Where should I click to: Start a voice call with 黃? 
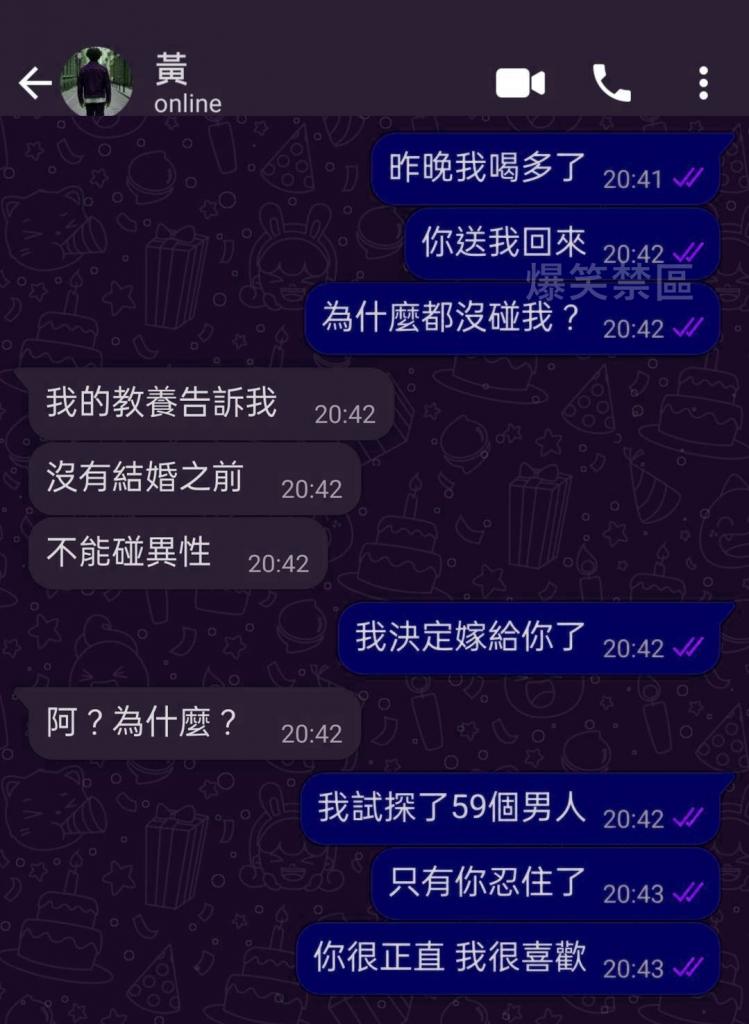click(x=611, y=83)
